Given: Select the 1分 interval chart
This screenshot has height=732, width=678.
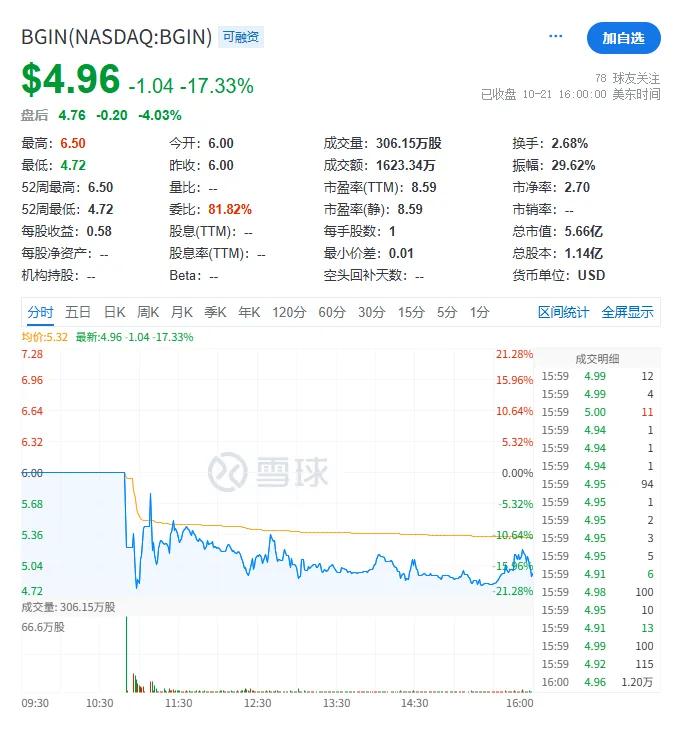Looking at the screenshot, I should 479,312.
